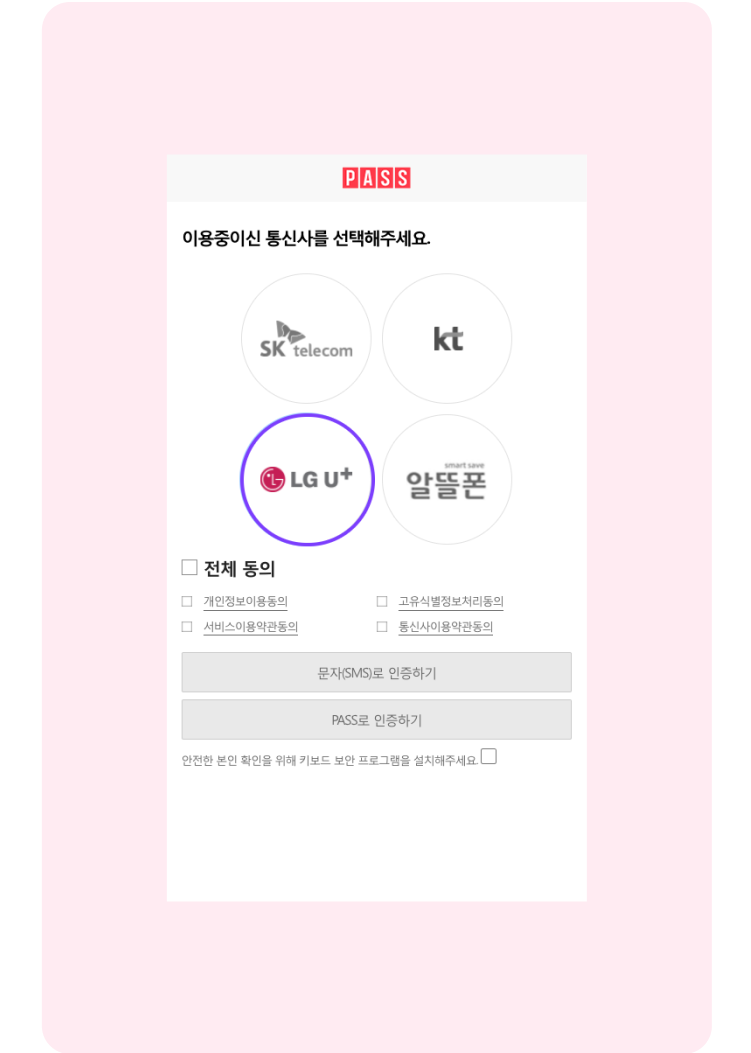
Task: Check the 통신사이용약관동의 box
Action: (382, 627)
